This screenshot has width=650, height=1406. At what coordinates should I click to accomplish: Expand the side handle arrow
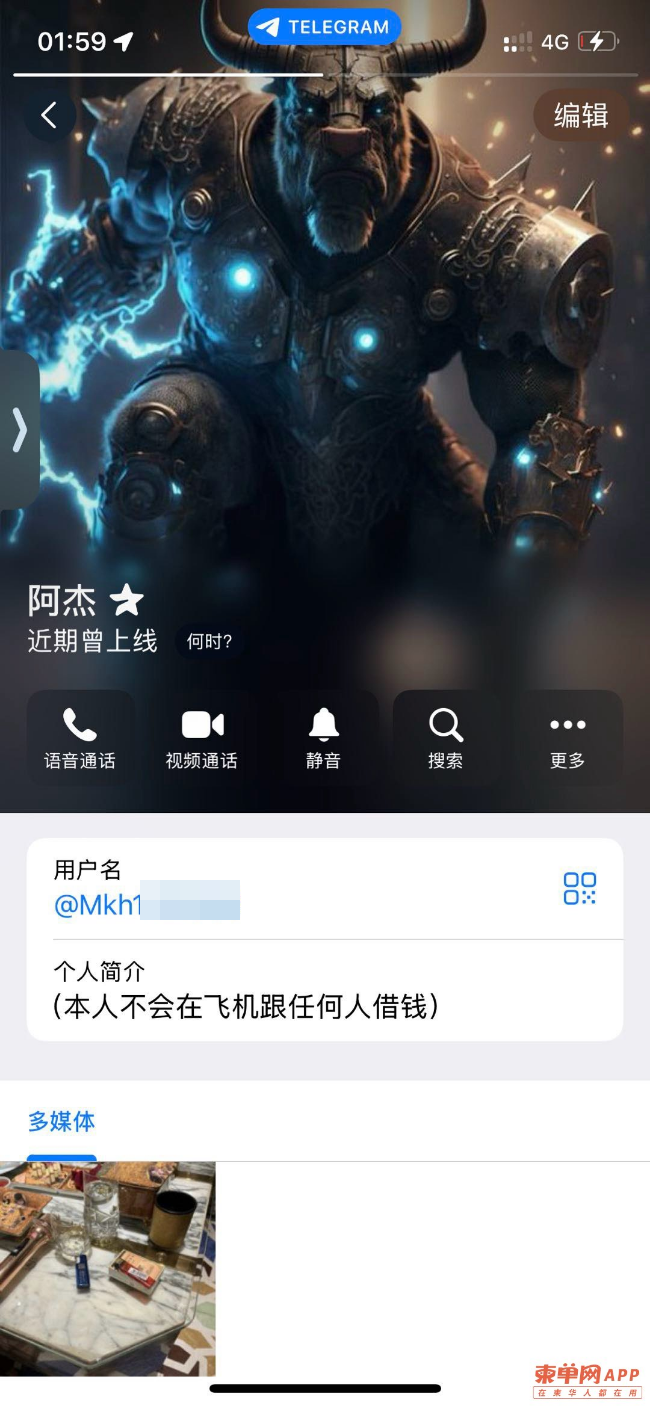point(19,430)
